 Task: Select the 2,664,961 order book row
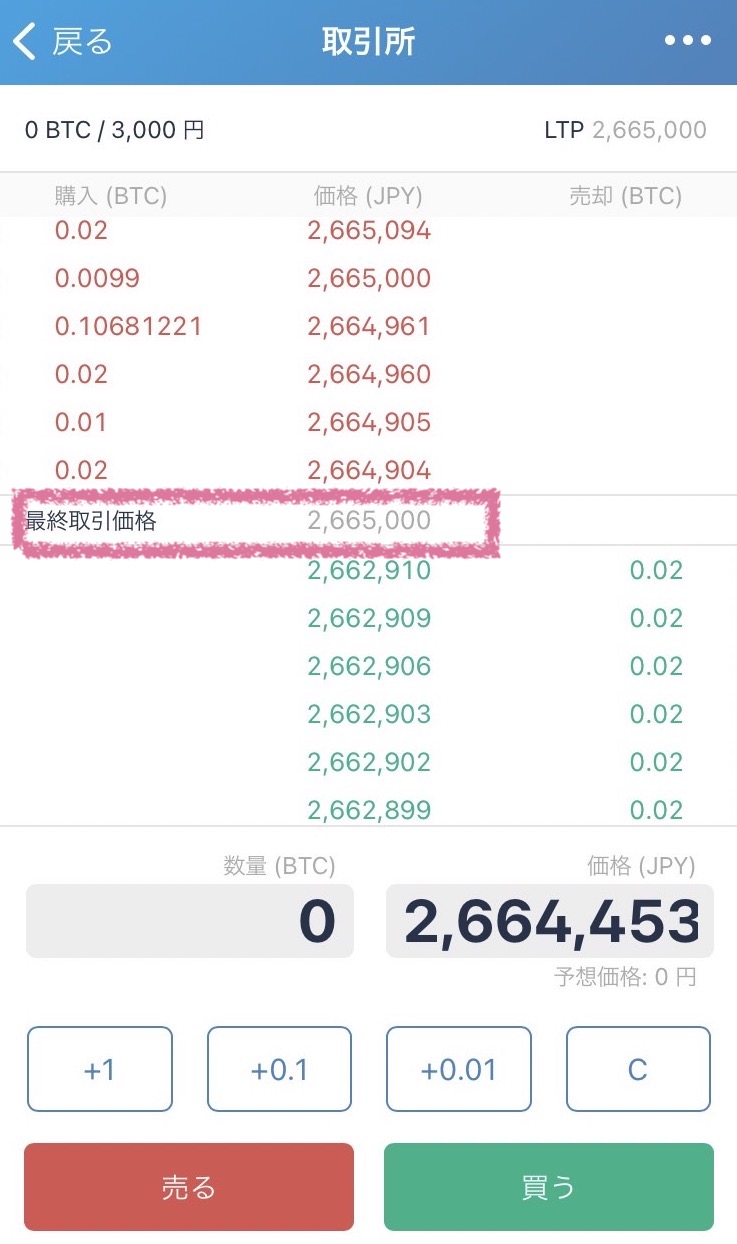tap(368, 327)
